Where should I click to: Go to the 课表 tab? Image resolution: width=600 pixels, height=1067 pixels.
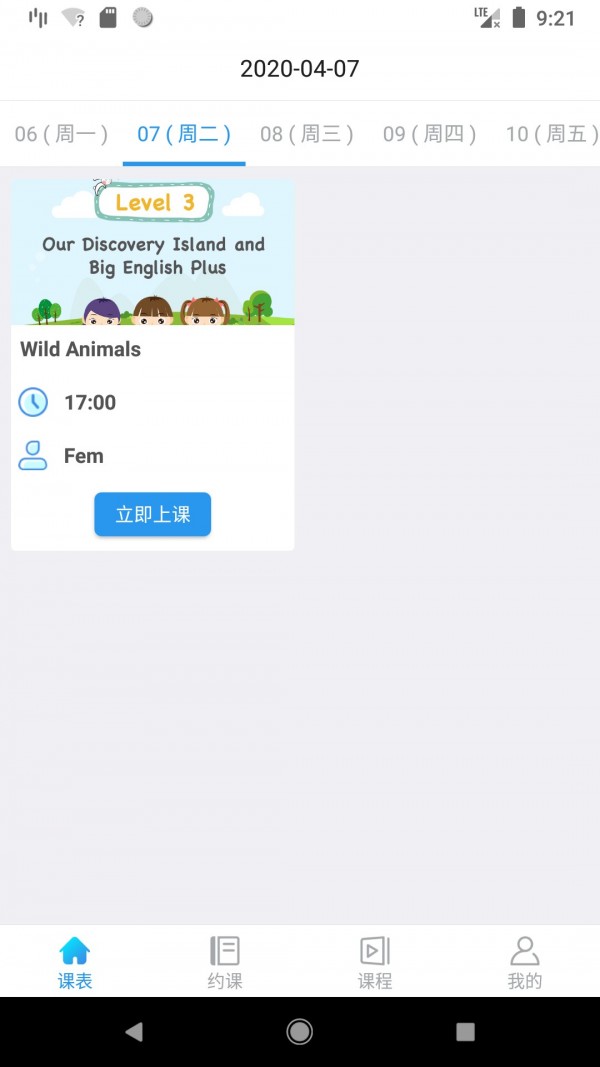[75, 962]
